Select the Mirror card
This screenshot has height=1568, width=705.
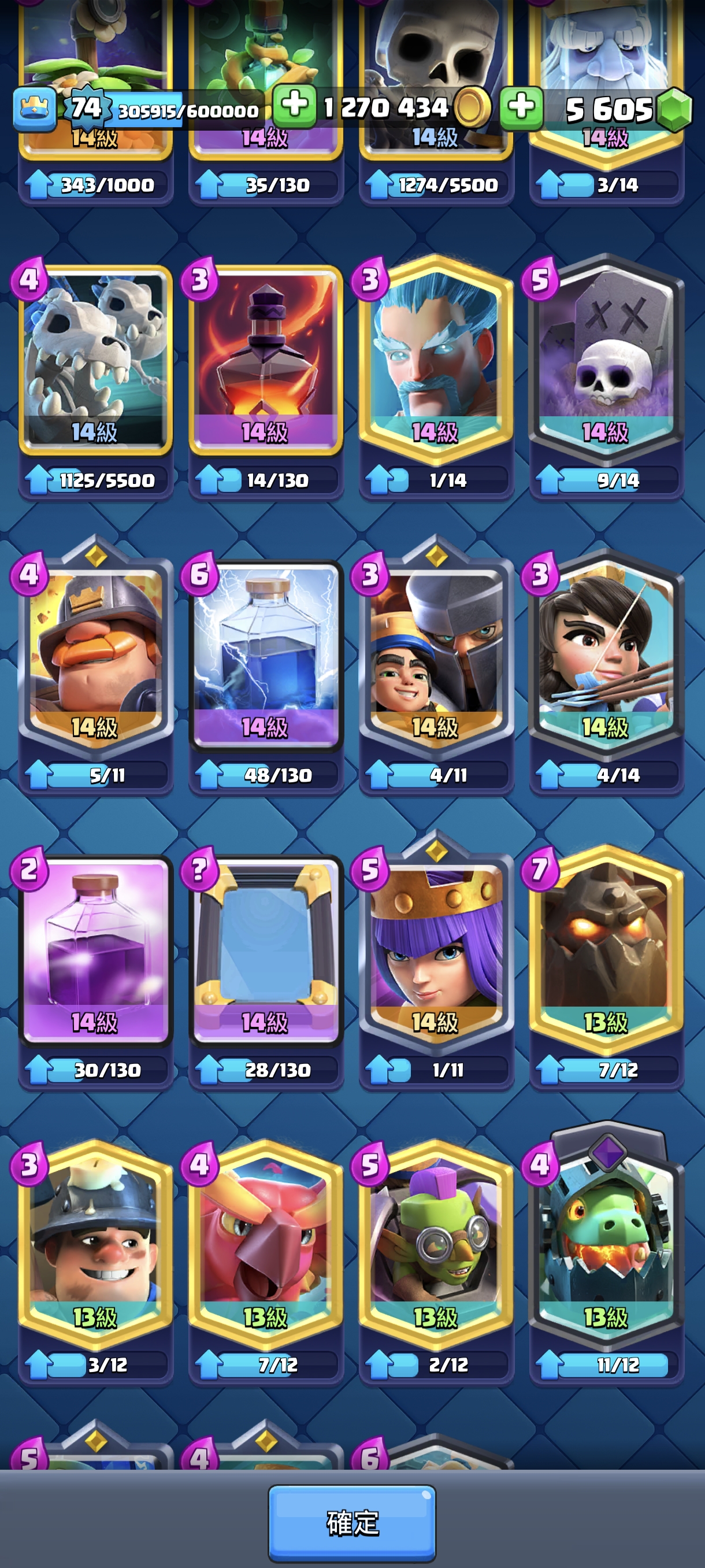click(266, 949)
